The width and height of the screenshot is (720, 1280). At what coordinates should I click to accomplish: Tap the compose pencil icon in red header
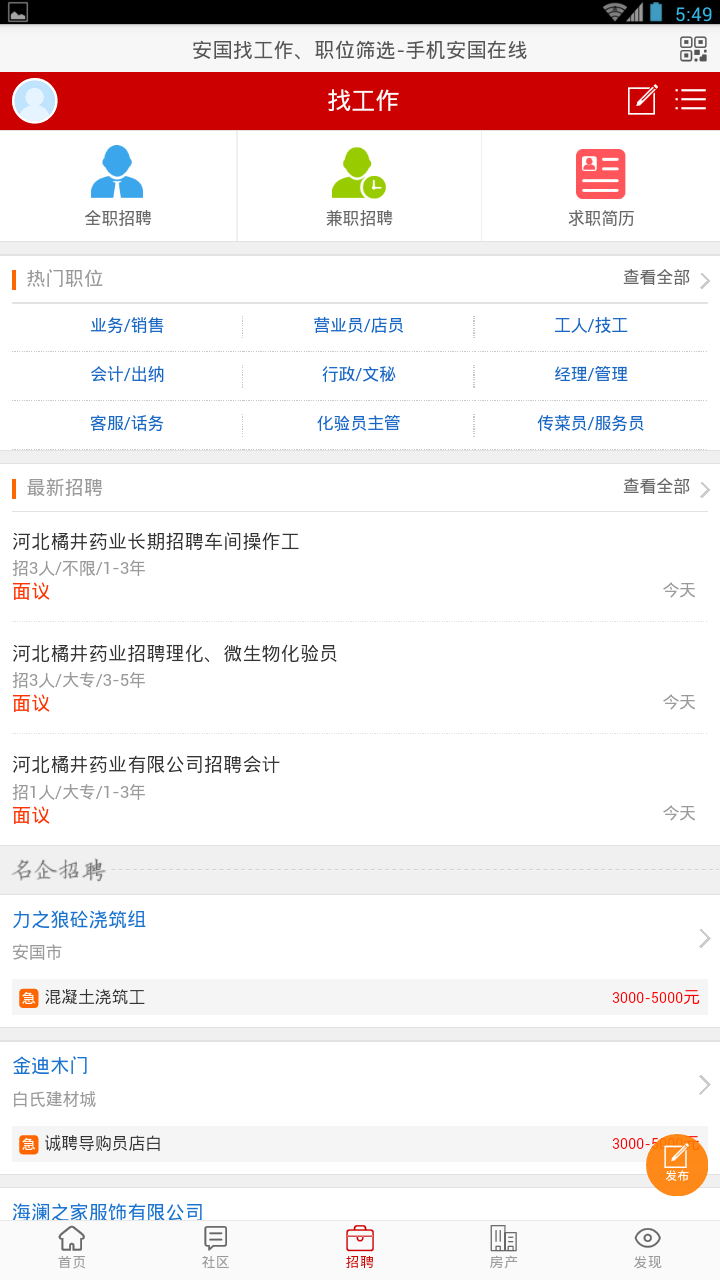(x=641, y=100)
